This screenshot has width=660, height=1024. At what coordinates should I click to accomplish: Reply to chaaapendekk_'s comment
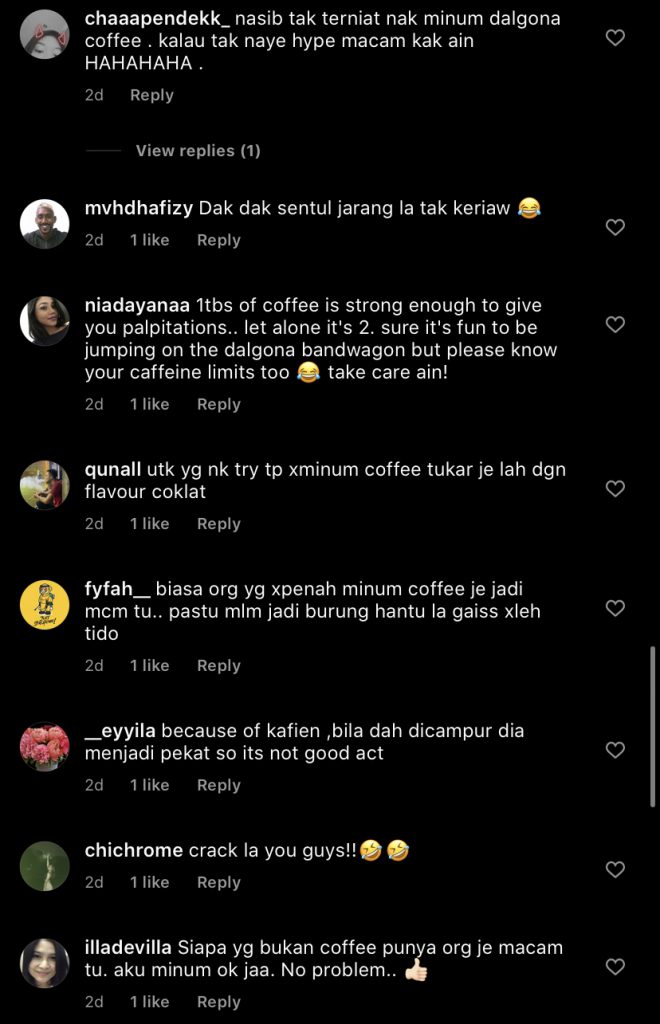(x=152, y=95)
